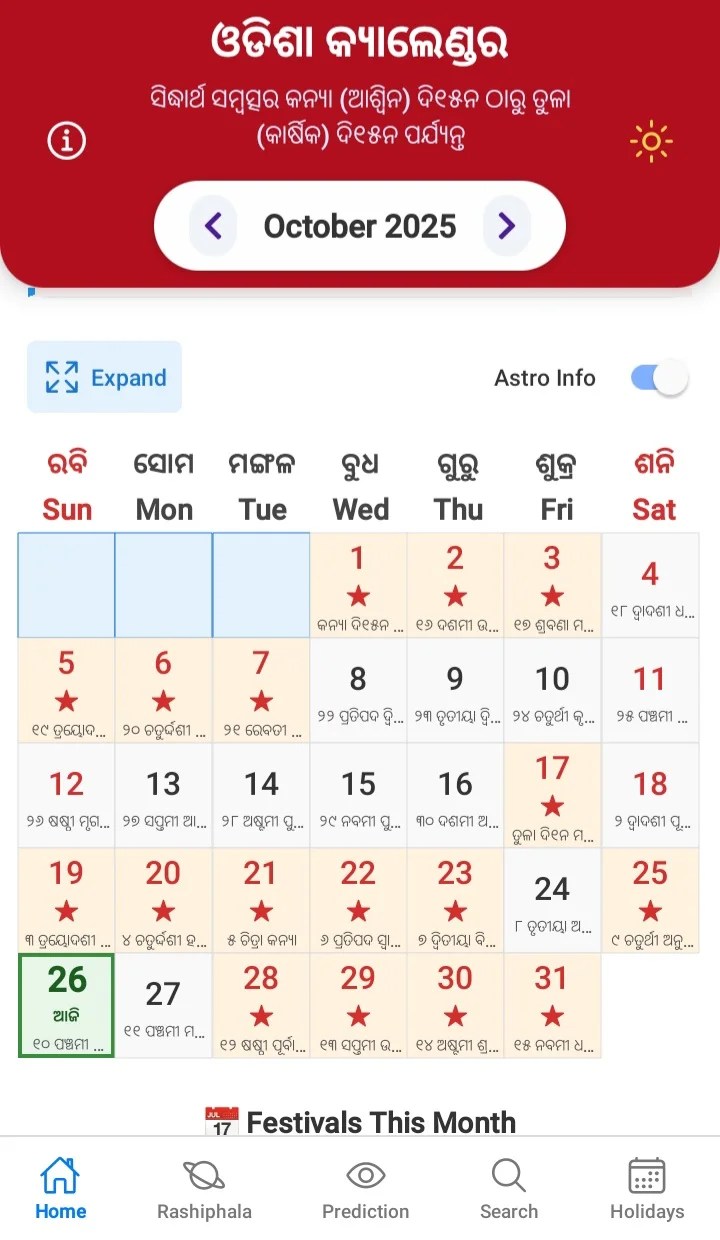720x1240 pixels.
Task: Expand the calendar view
Action: click(x=105, y=377)
